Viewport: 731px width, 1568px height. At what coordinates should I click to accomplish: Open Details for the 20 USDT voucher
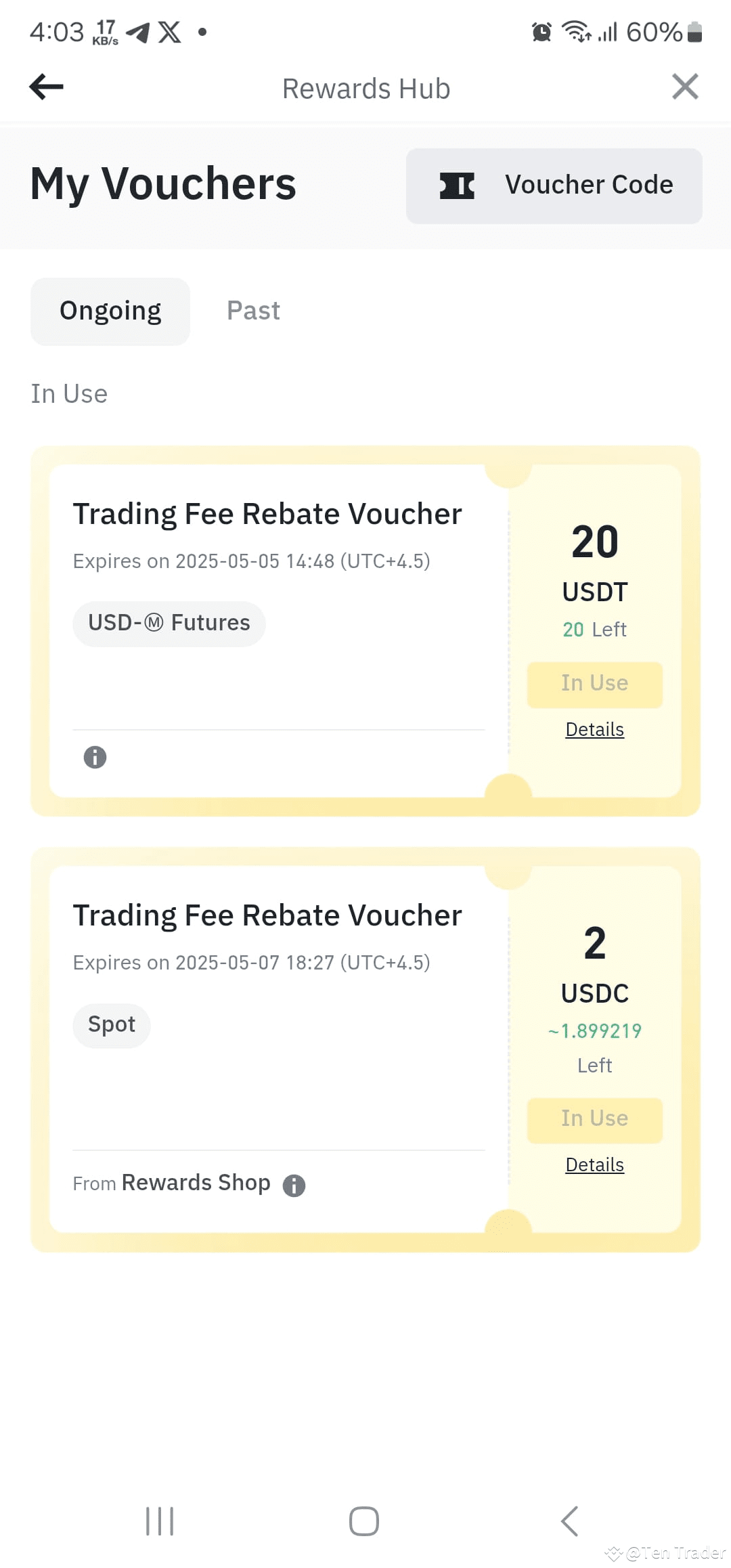click(594, 729)
